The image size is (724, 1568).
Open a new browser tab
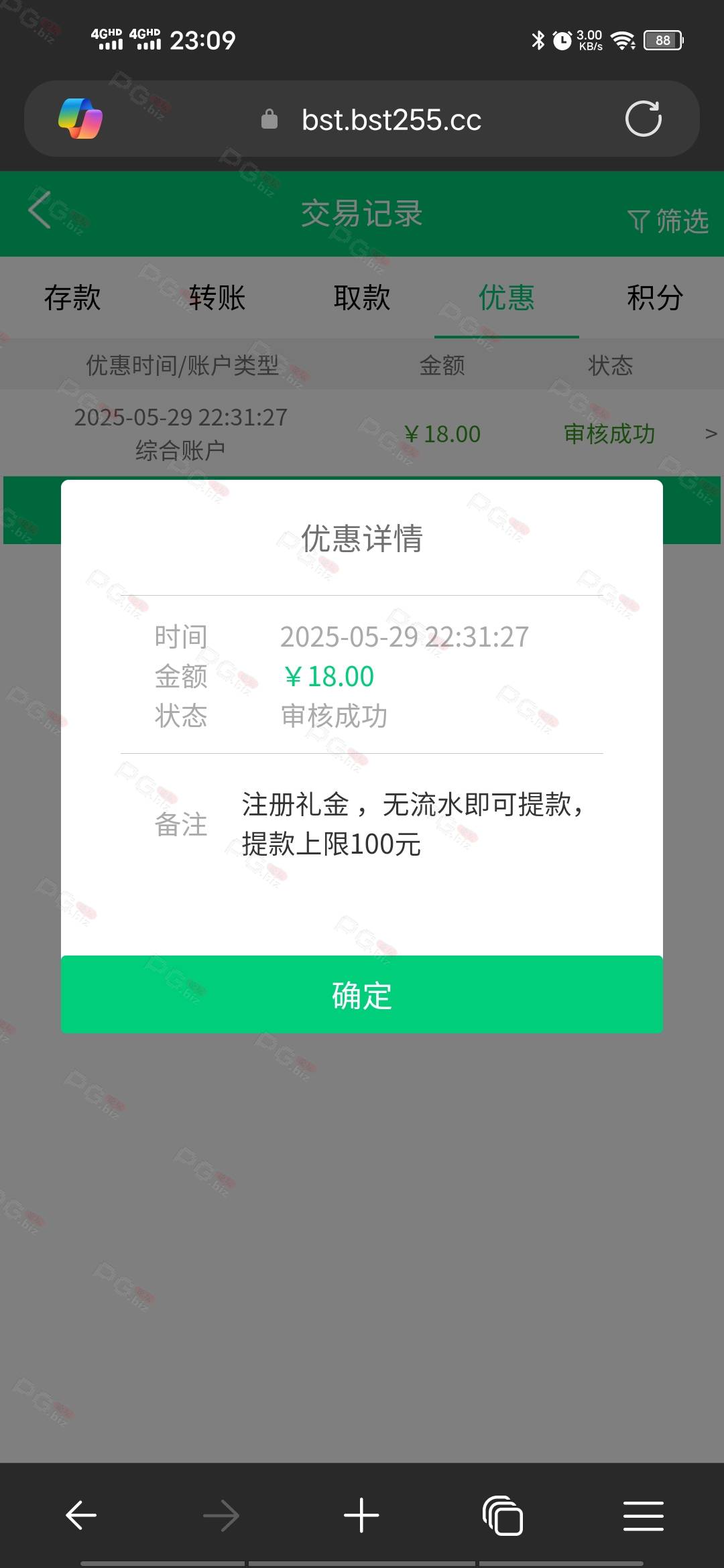(361, 1515)
